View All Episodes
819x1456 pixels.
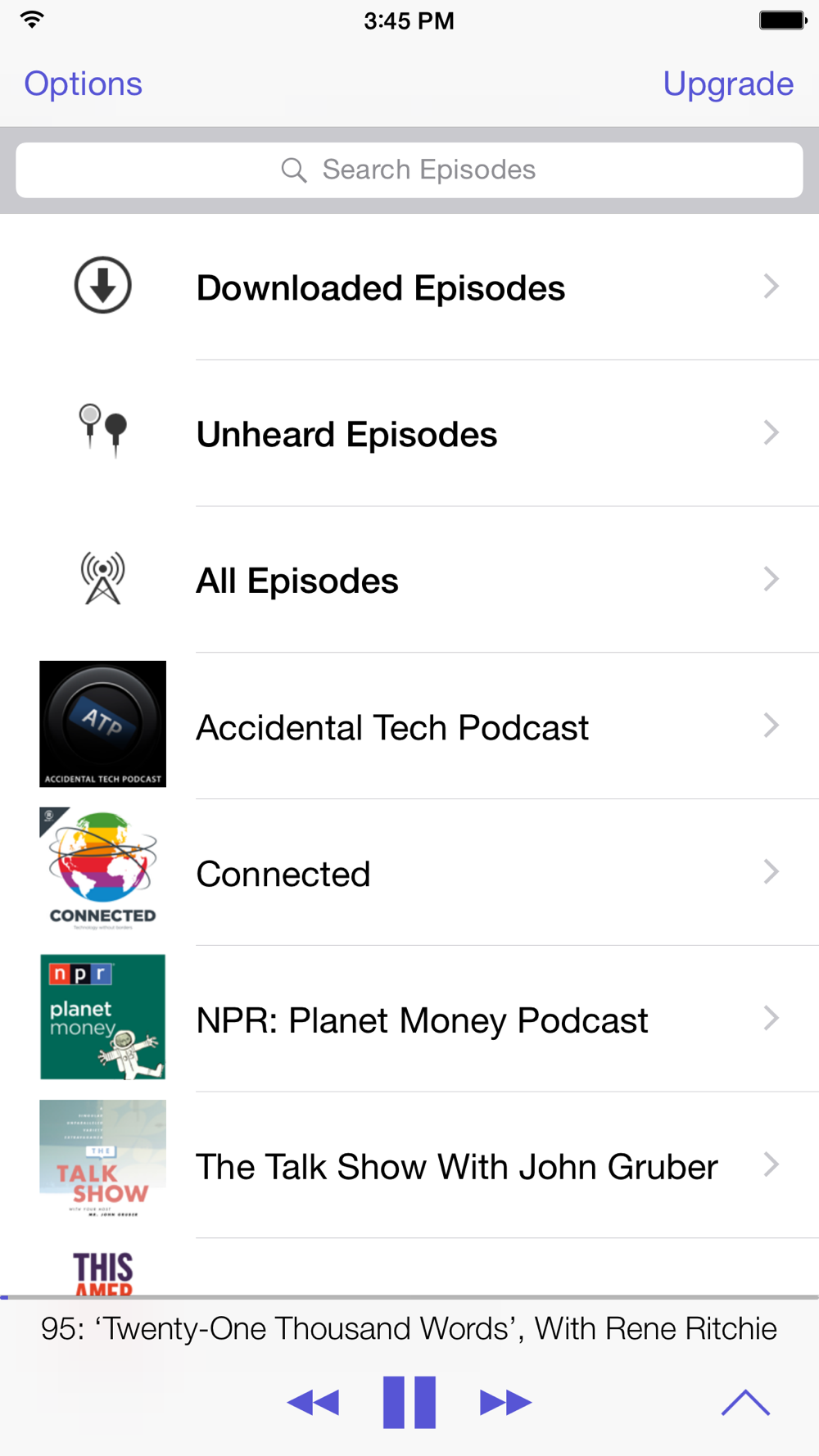coord(409,581)
